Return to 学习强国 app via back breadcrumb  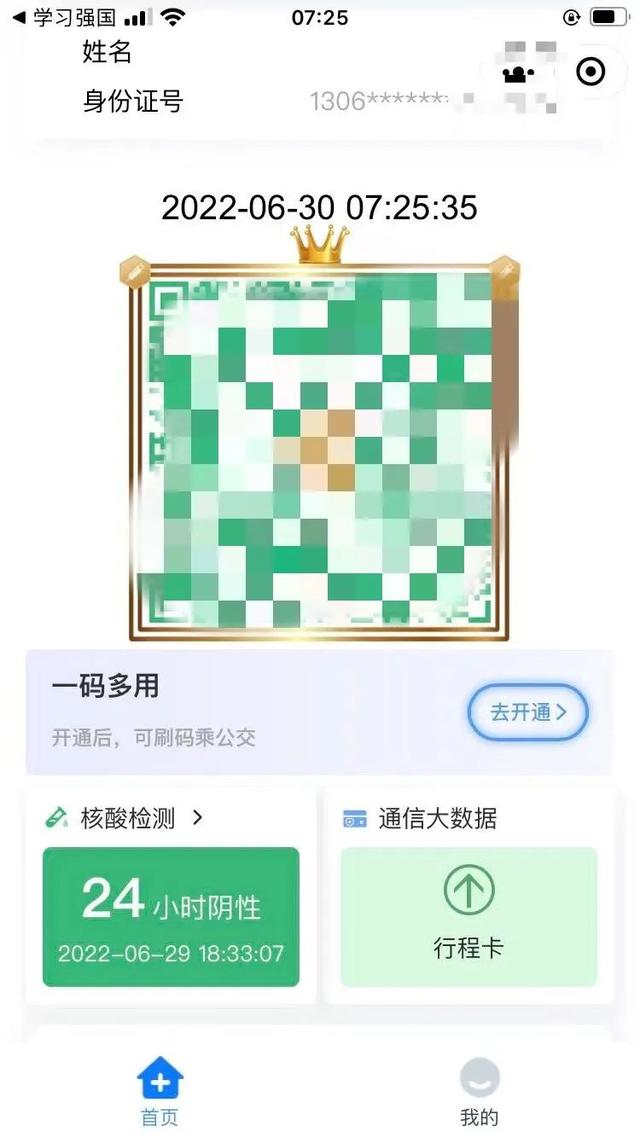coord(64,18)
